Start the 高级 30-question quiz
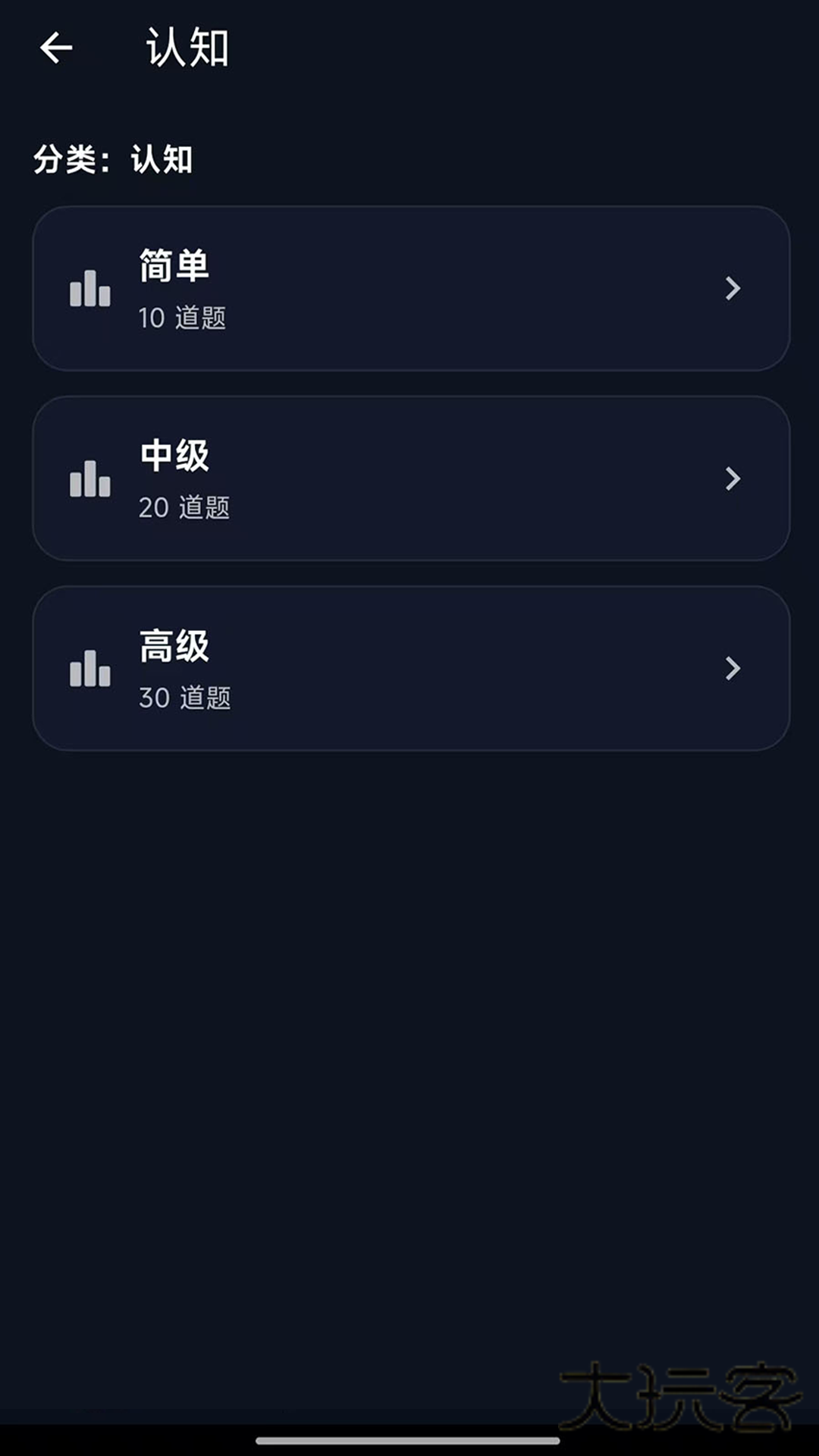Screen dimensions: 819x1456 pos(409,668)
